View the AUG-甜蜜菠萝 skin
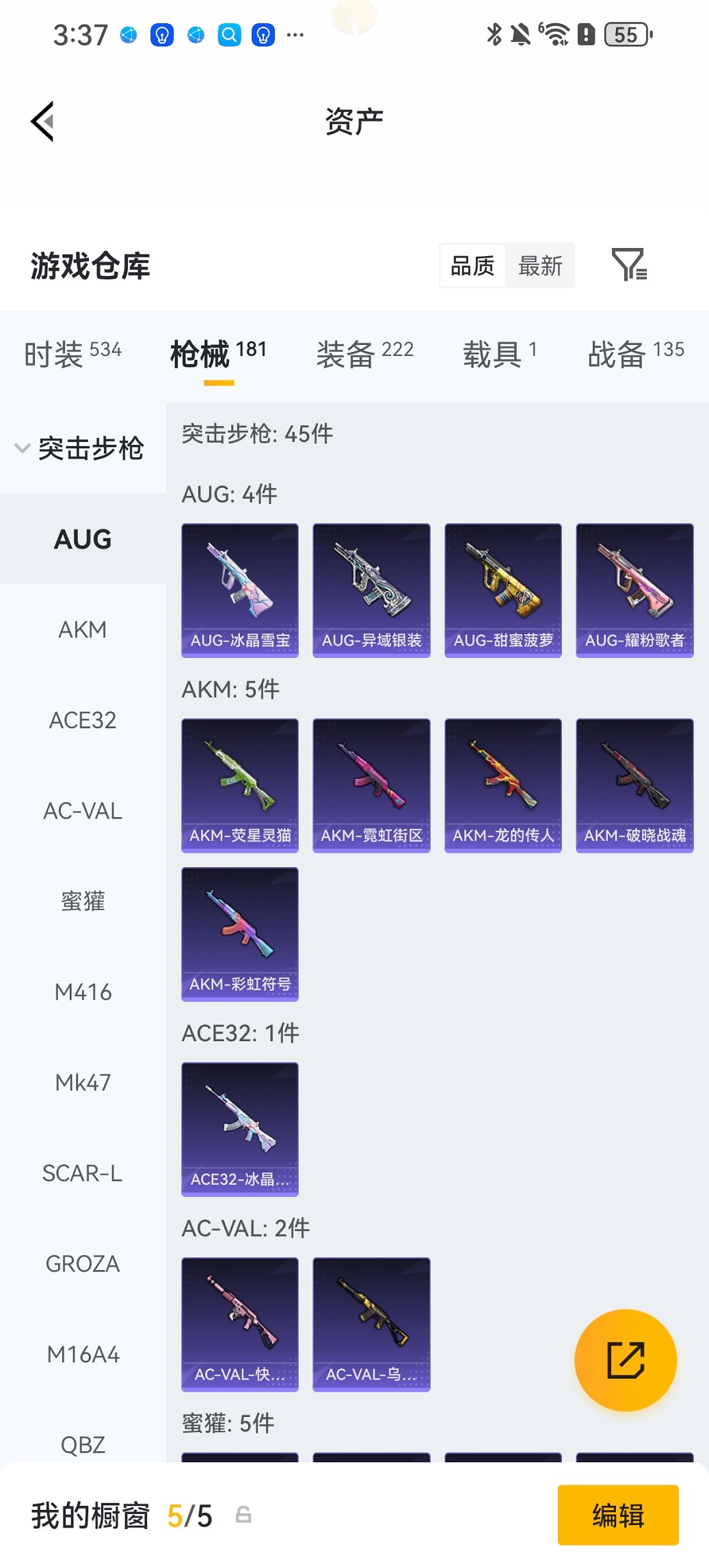709x1568 pixels. pyautogui.click(x=503, y=590)
